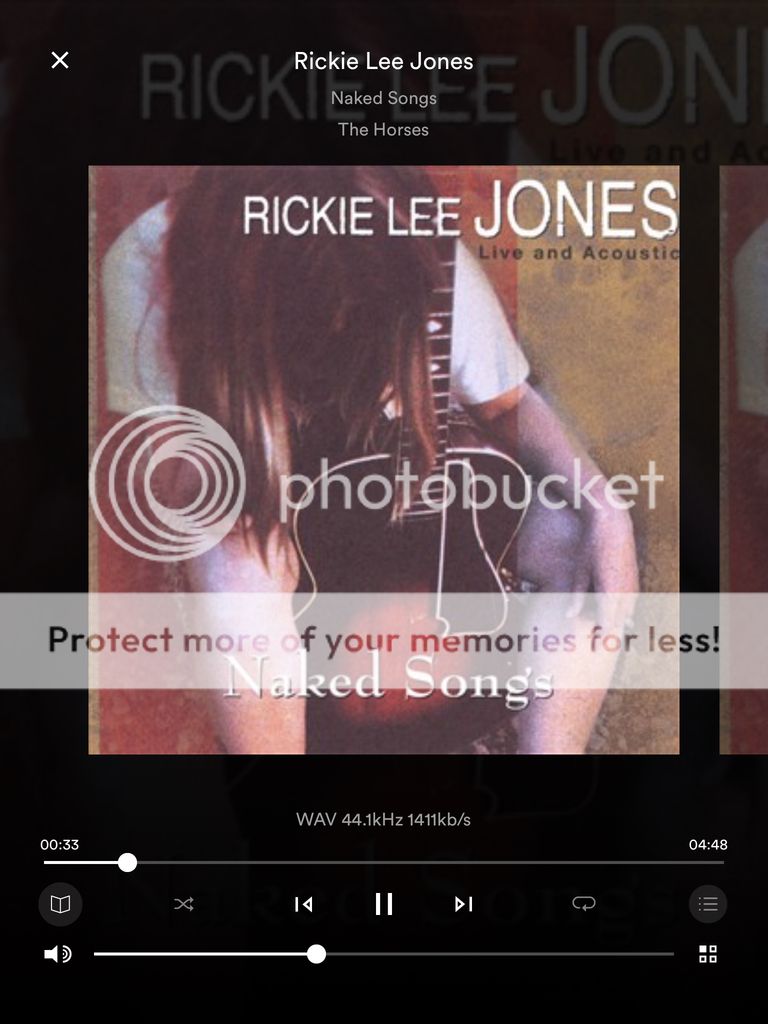Mute the volume speaker icon
The width and height of the screenshot is (768, 1024).
click(x=58, y=954)
